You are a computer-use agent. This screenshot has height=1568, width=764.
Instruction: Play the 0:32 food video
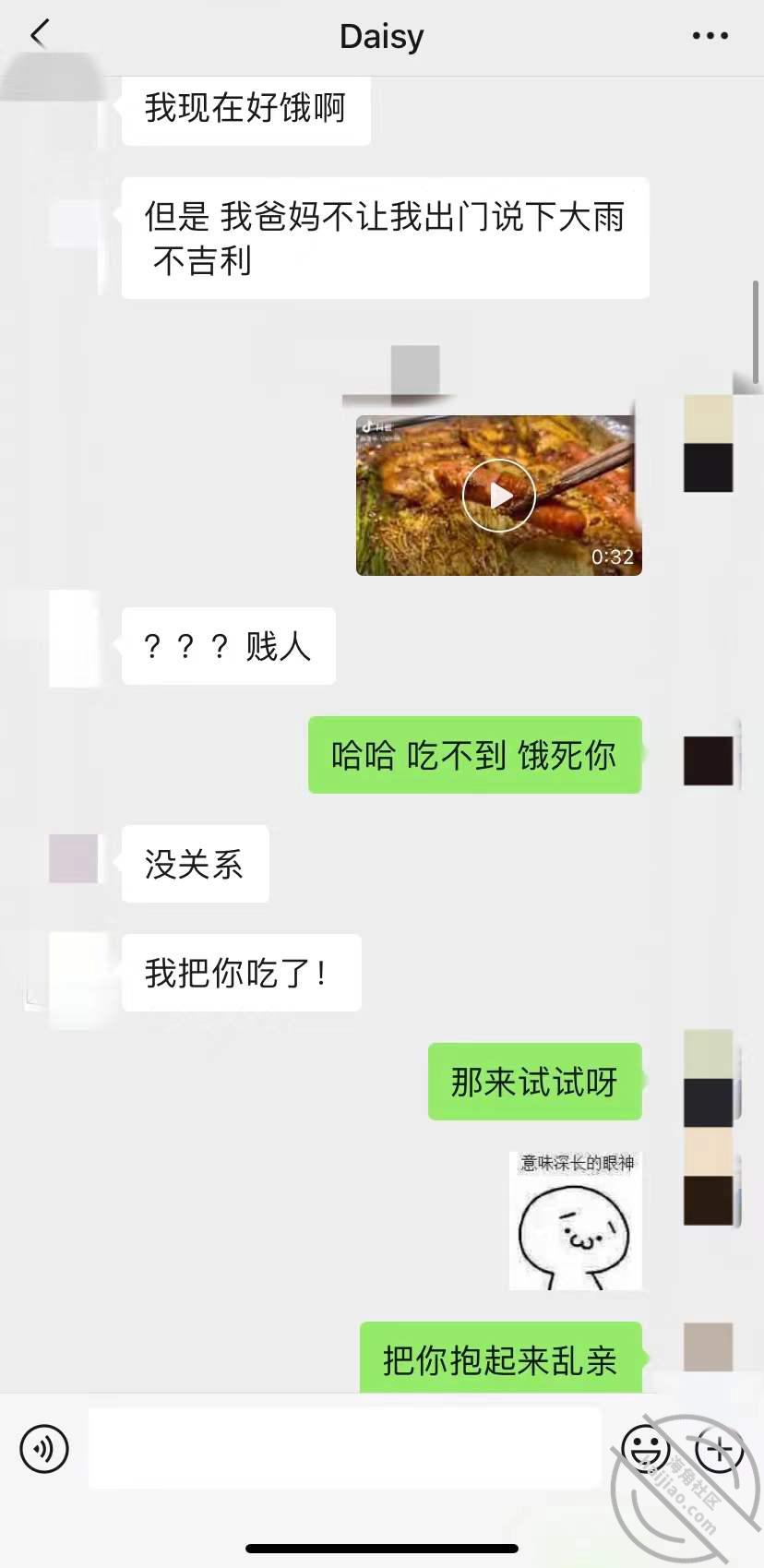(x=499, y=496)
